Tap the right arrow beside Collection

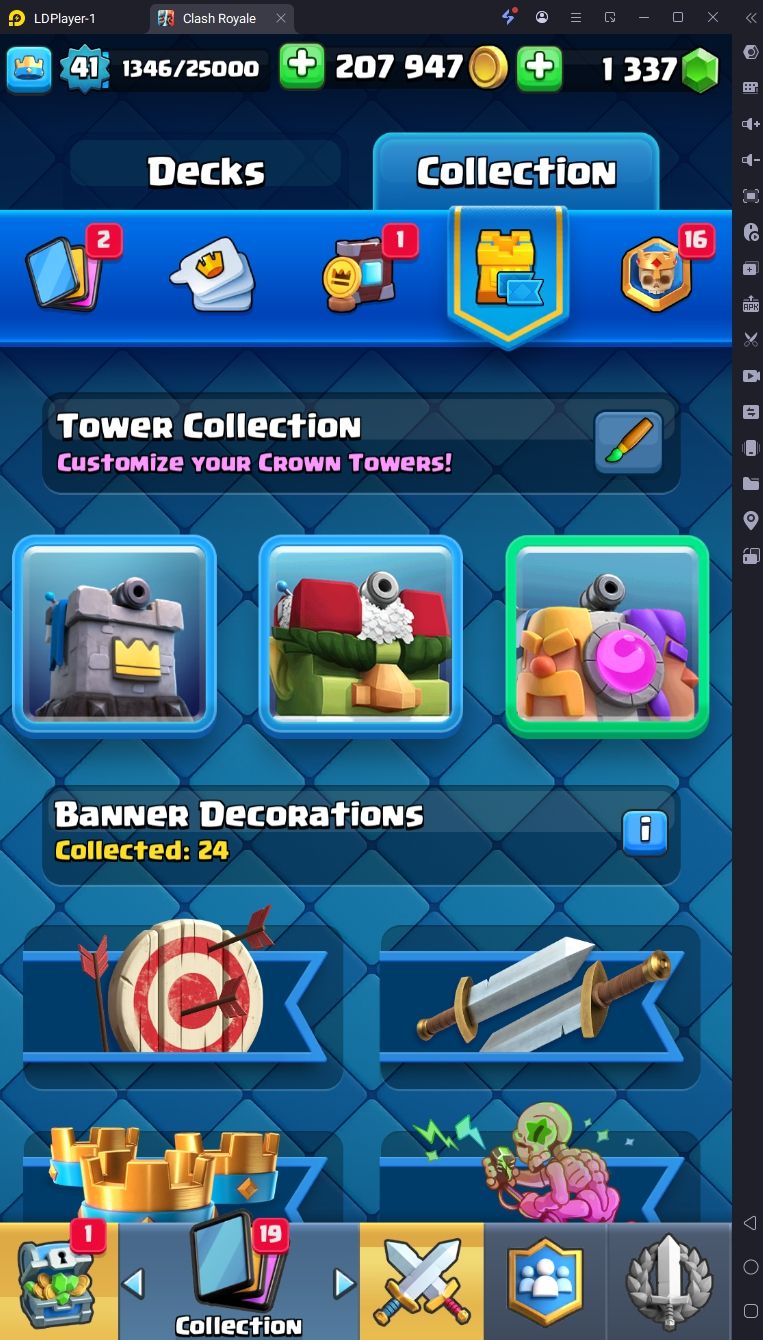(344, 1282)
